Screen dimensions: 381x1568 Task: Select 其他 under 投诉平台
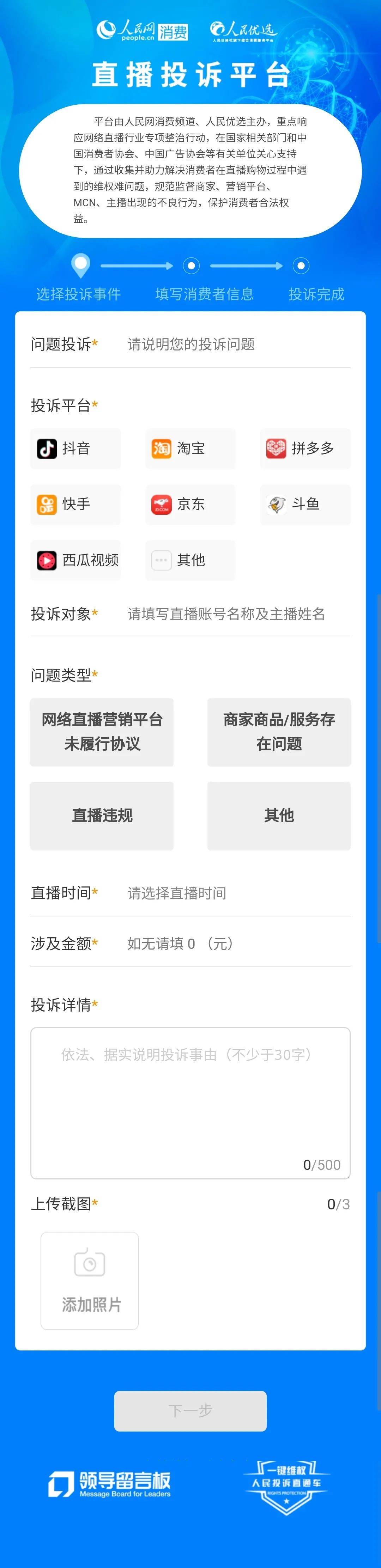click(x=190, y=560)
